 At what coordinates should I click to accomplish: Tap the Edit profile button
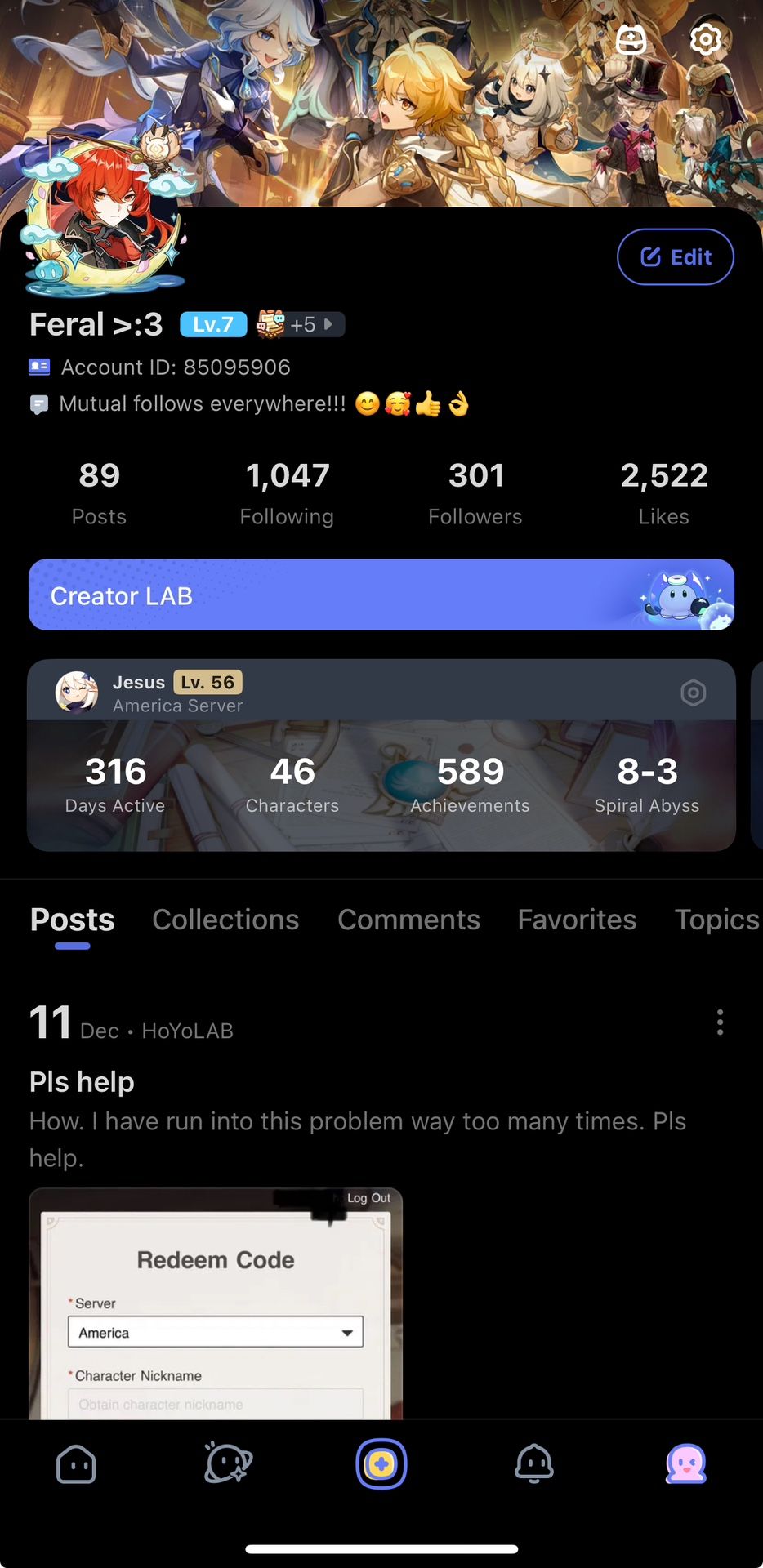pyautogui.click(x=676, y=257)
